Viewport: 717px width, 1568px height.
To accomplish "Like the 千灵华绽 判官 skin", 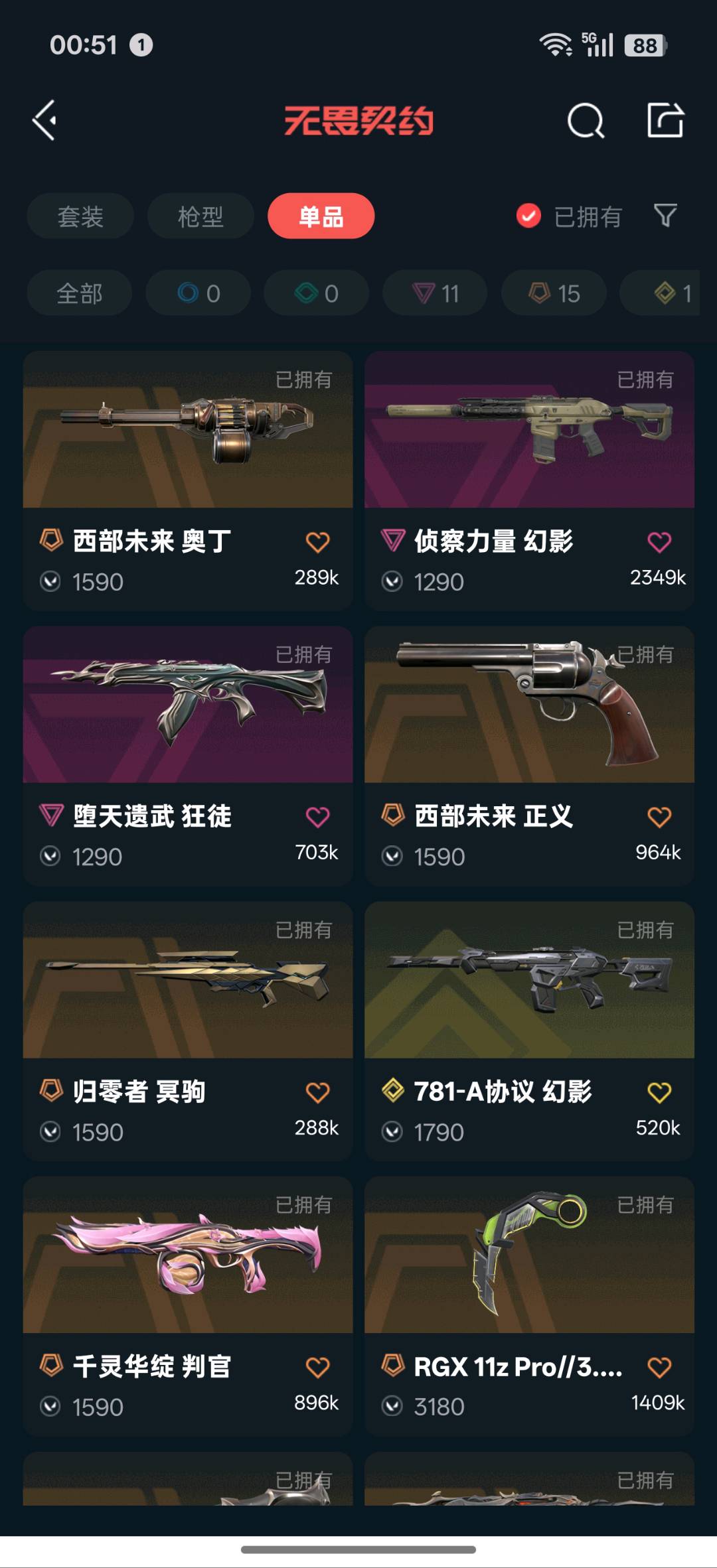I will pyautogui.click(x=317, y=1367).
